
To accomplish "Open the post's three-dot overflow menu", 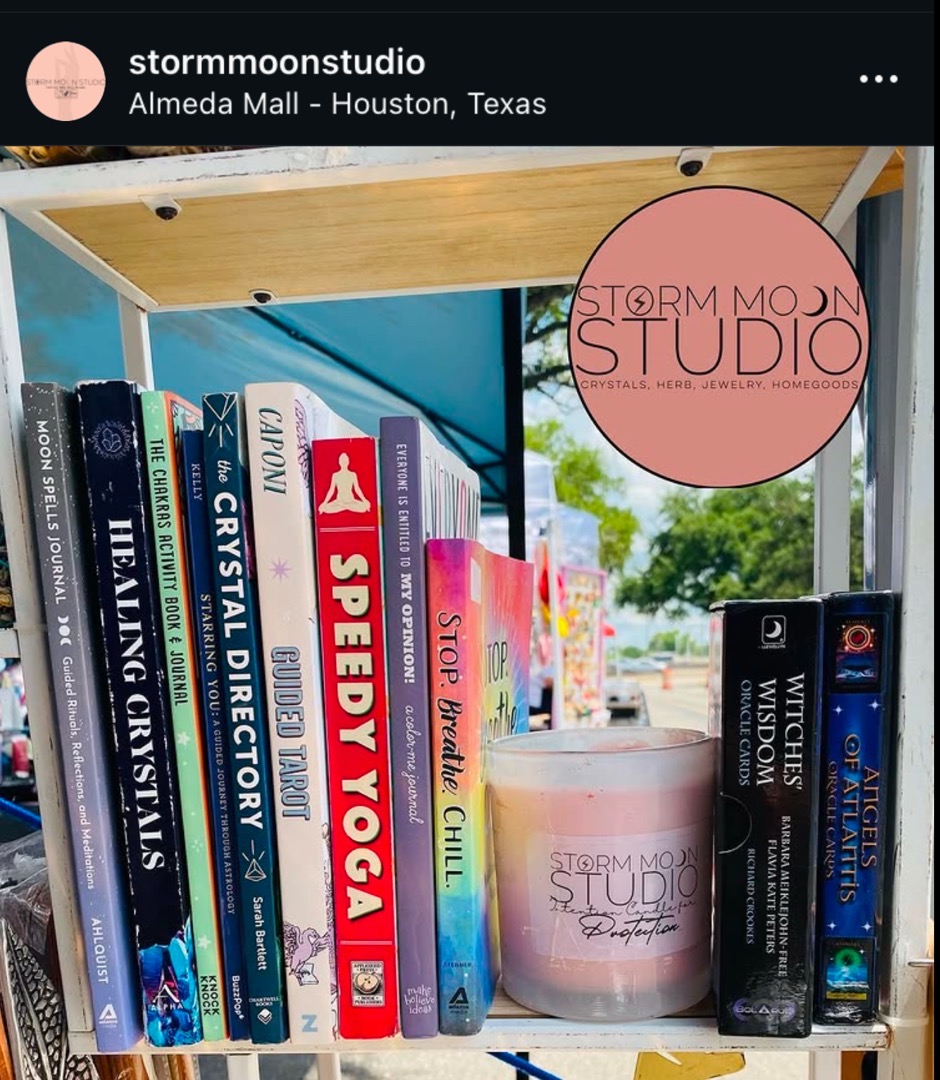I will click(x=878, y=80).
